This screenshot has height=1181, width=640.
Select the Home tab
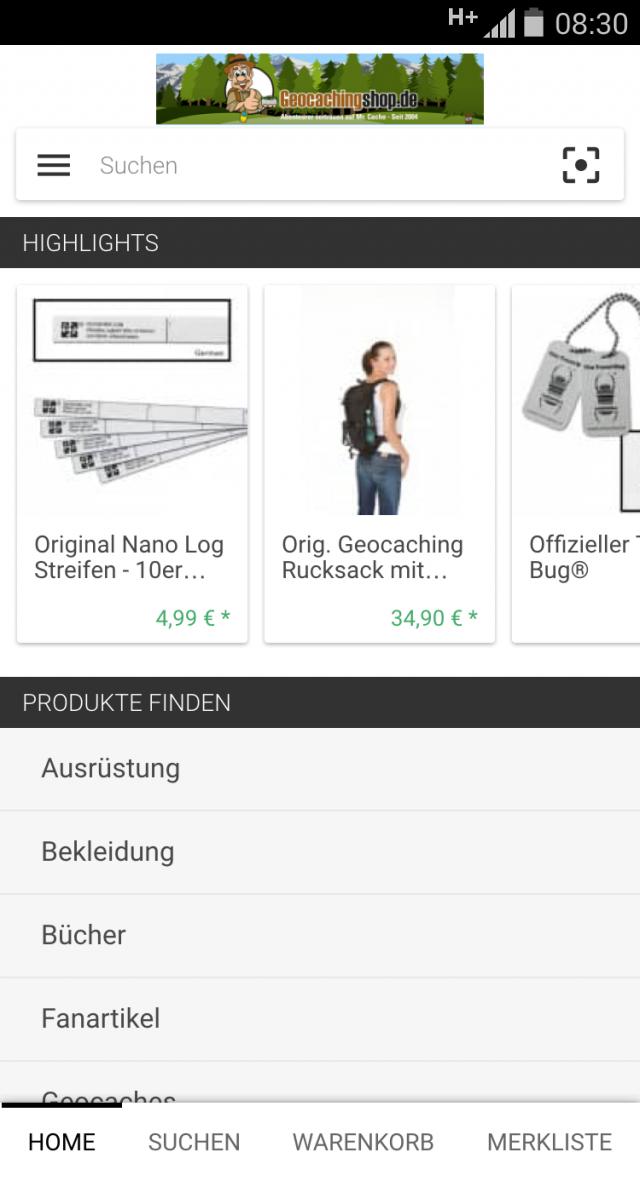[x=62, y=1142]
